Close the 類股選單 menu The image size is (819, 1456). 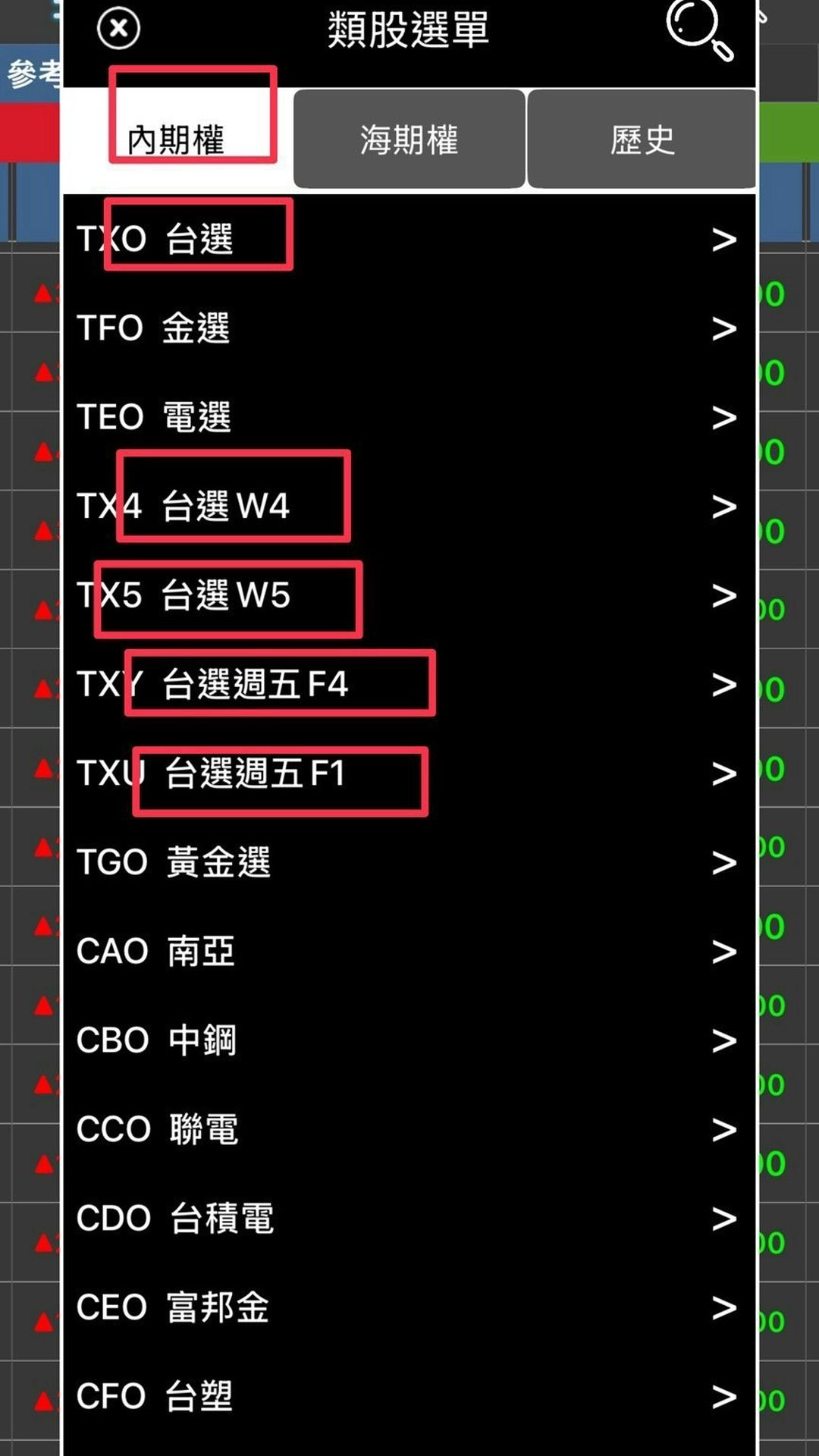(119, 29)
